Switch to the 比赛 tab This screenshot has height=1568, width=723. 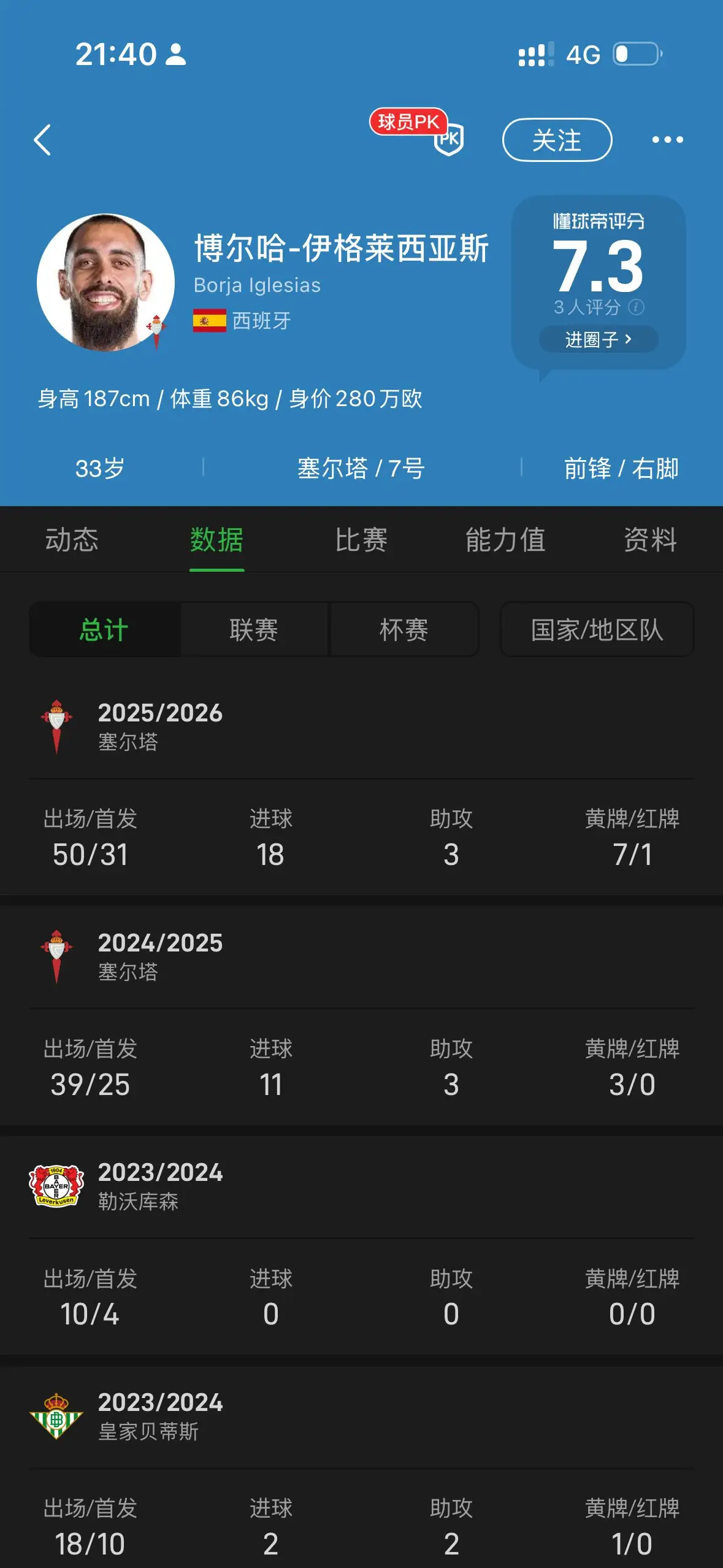pos(361,540)
